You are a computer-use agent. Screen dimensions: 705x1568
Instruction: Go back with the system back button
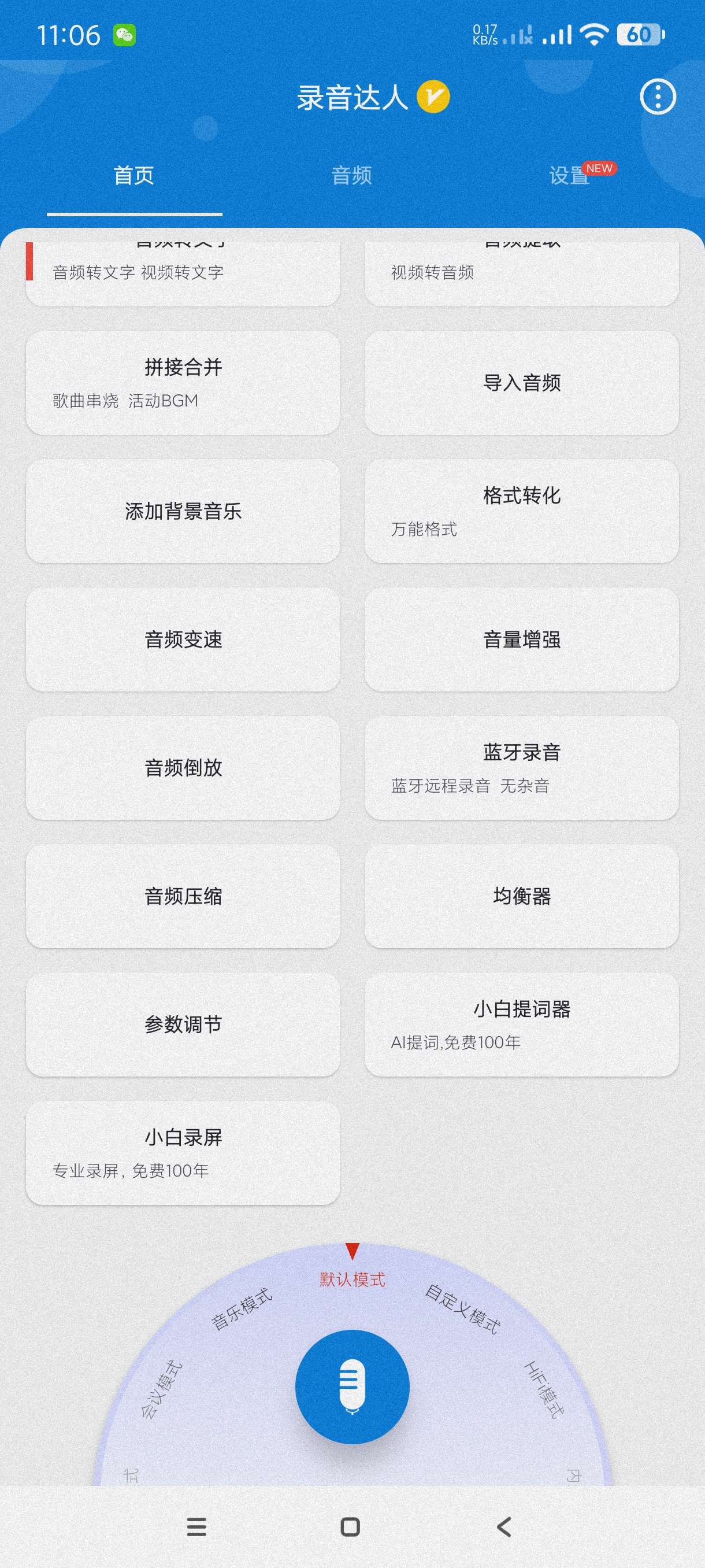(504, 1526)
